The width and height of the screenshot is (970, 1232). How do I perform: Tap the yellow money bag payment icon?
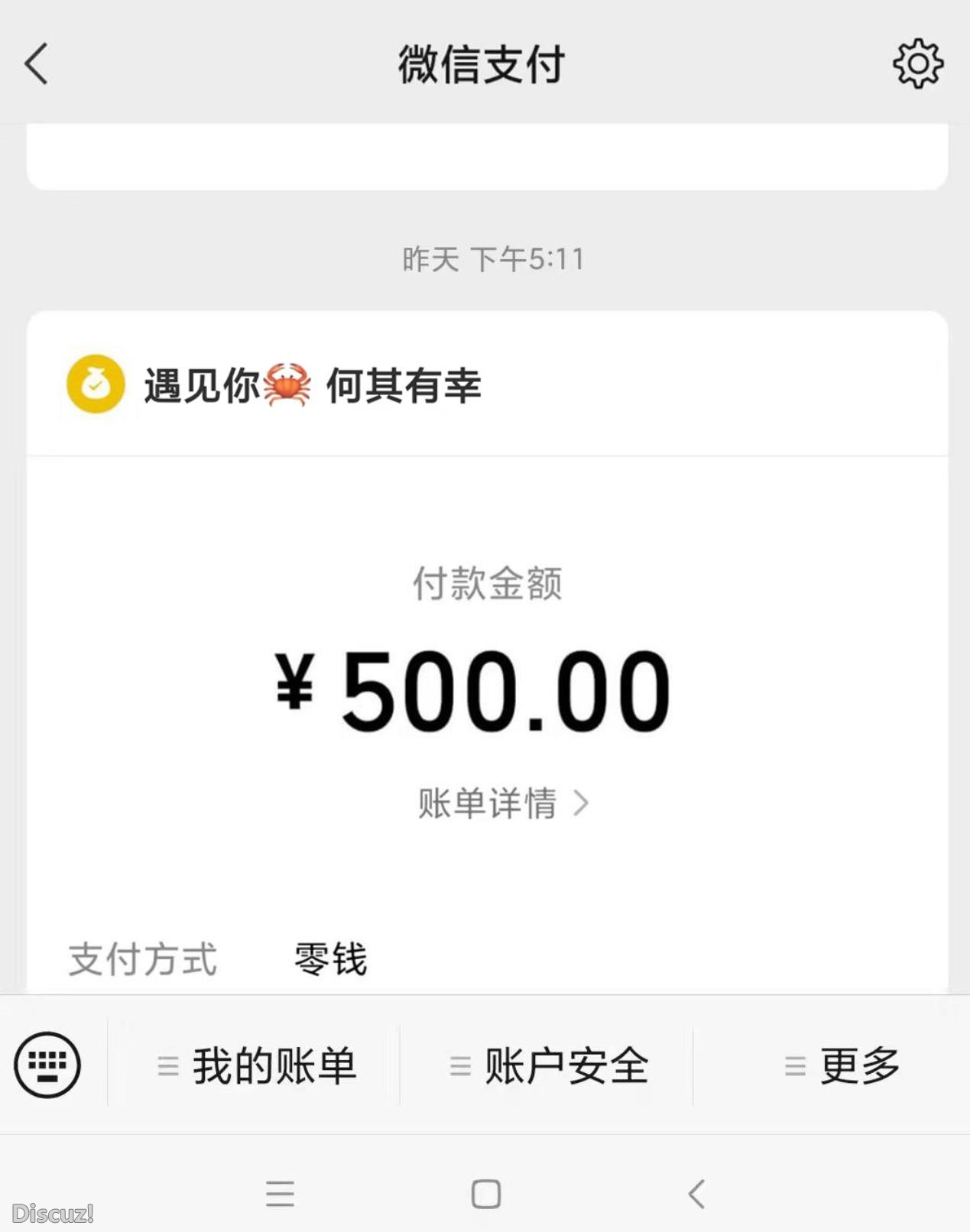point(93,384)
